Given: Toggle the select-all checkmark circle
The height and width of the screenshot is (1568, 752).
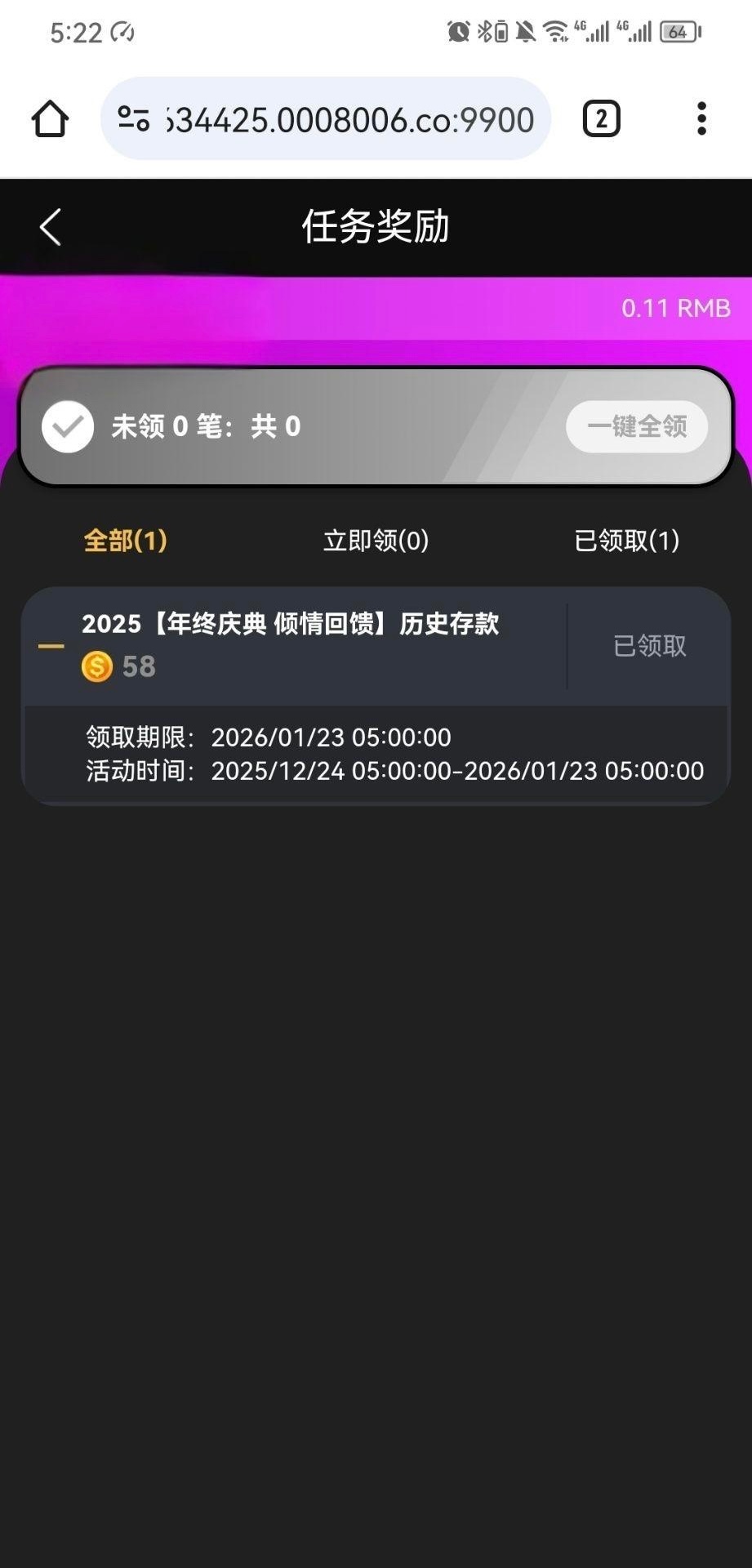Looking at the screenshot, I should (x=68, y=426).
